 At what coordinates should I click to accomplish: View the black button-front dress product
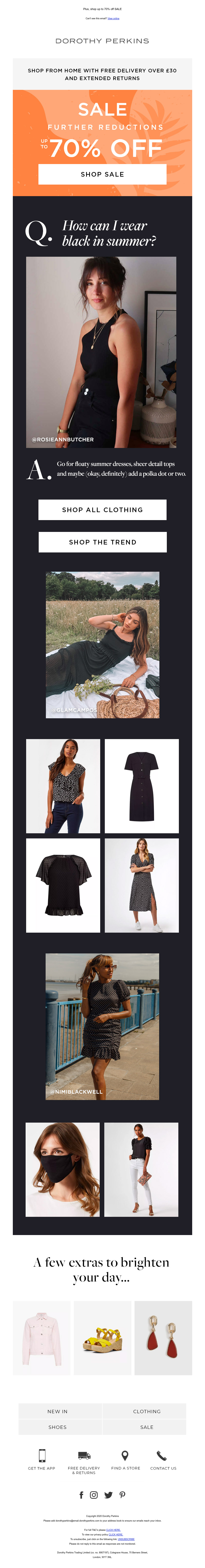pos(141,785)
